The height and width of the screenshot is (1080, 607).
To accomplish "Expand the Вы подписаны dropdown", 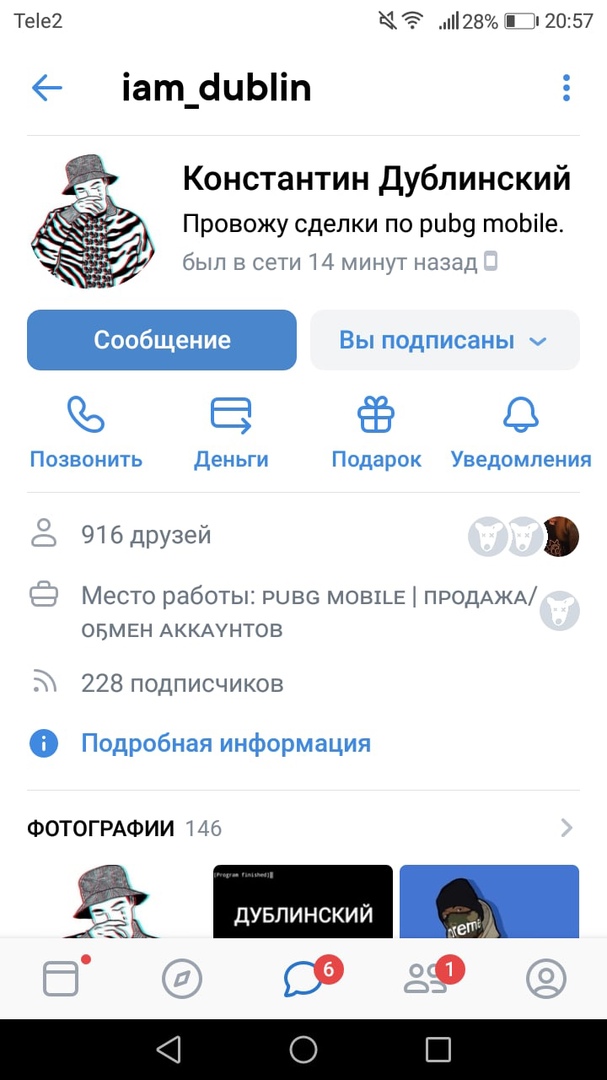I will point(444,340).
